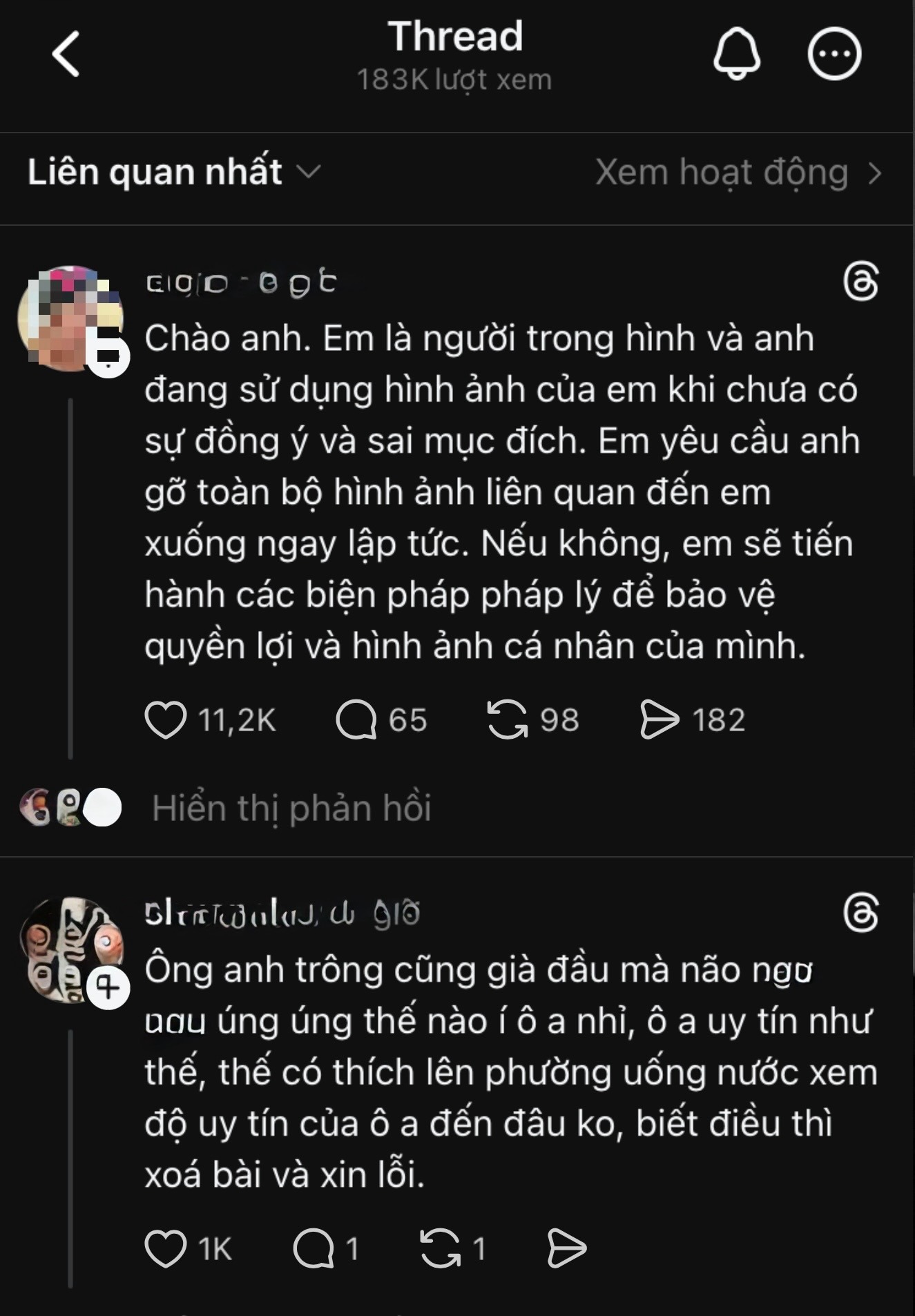This screenshot has height=1316, width=915.
Task: Open the avatar of the Chào anh reply's author
Action: tap(69, 319)
